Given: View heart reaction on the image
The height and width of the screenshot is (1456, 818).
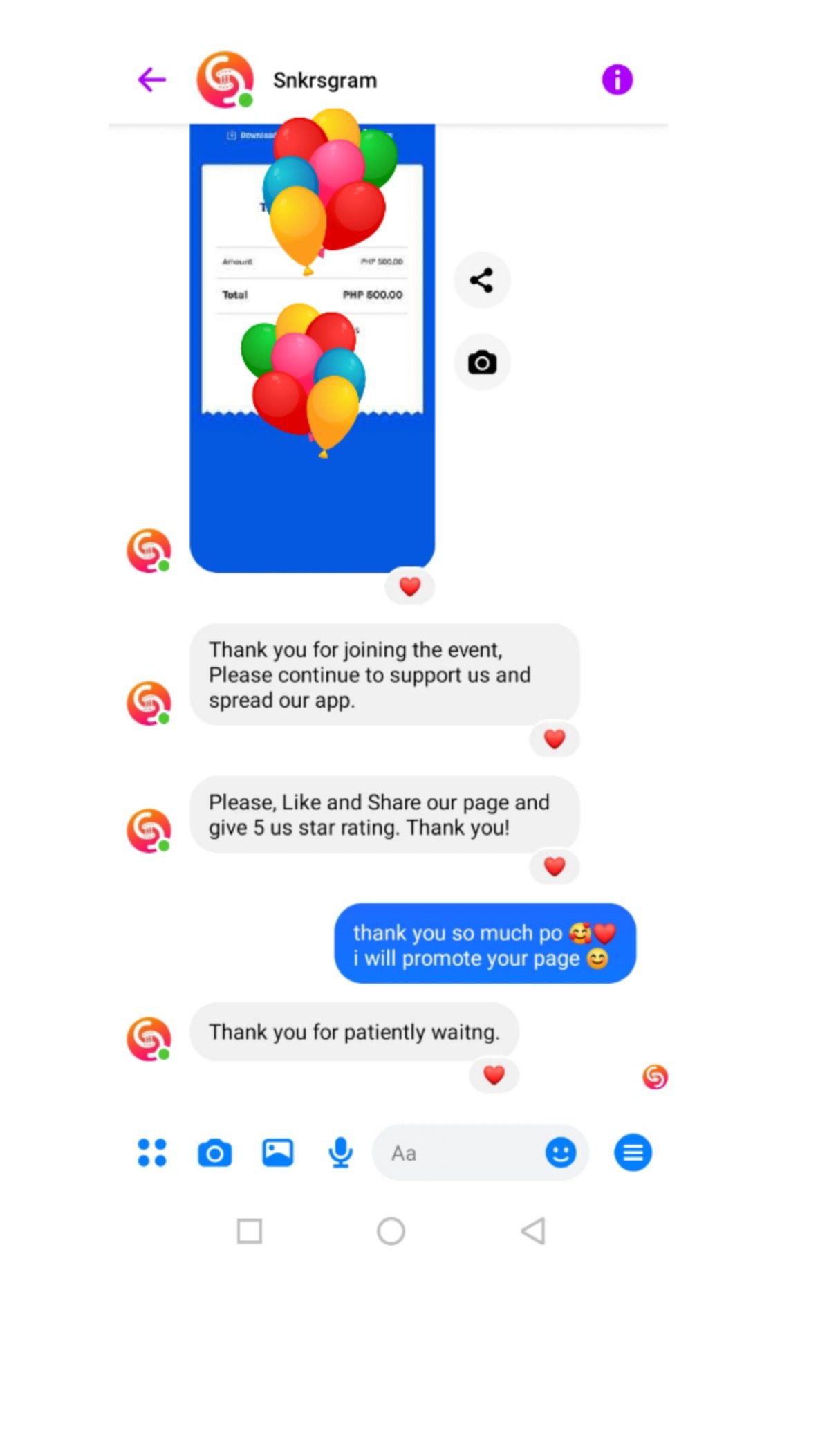Looking at the screenshot, I should (410, 587).
